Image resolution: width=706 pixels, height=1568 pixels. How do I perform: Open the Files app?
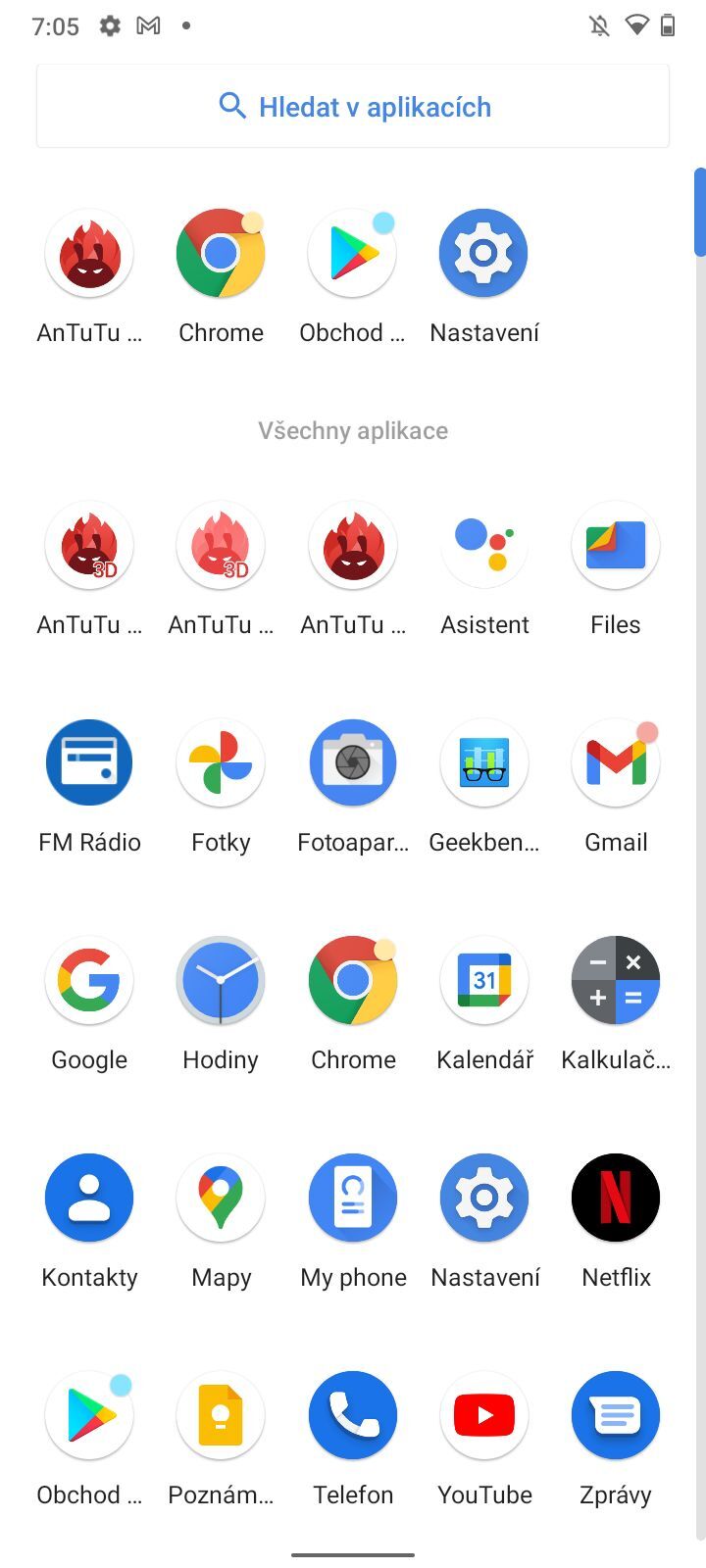[x=615, y=546]
